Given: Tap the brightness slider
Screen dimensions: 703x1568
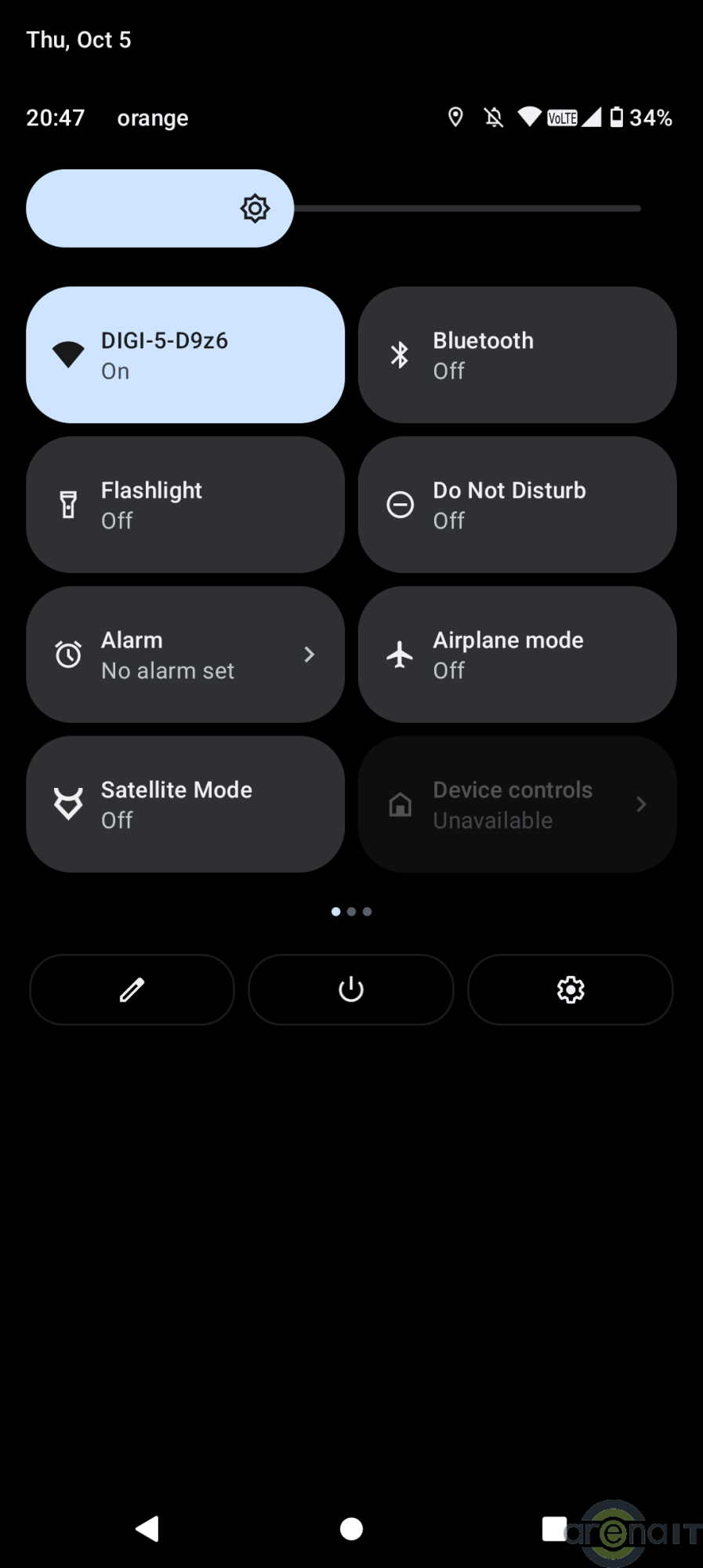Looking at the screenshot, I should tap(333, 209).
